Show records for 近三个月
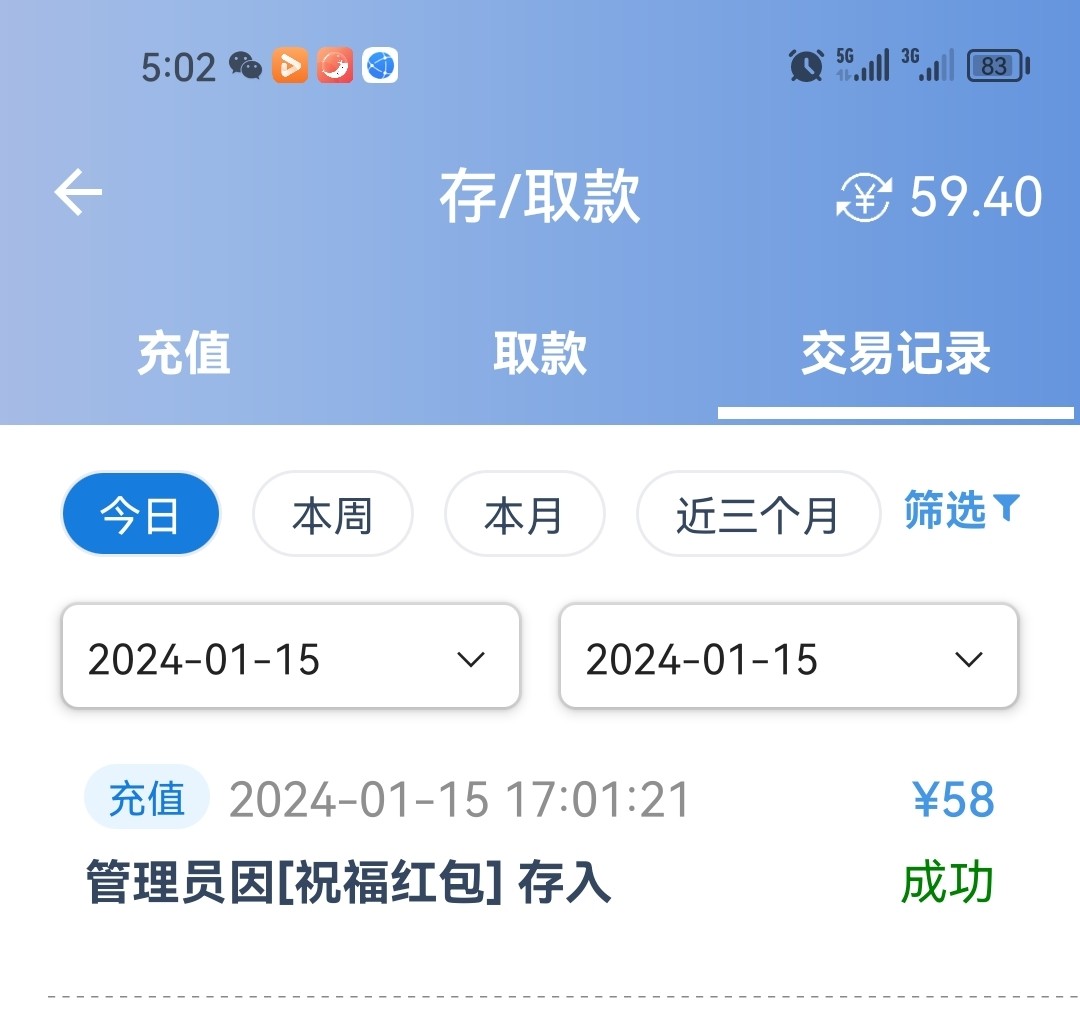Screen dimensions: 1080x1022 click(x=757, y=515)
